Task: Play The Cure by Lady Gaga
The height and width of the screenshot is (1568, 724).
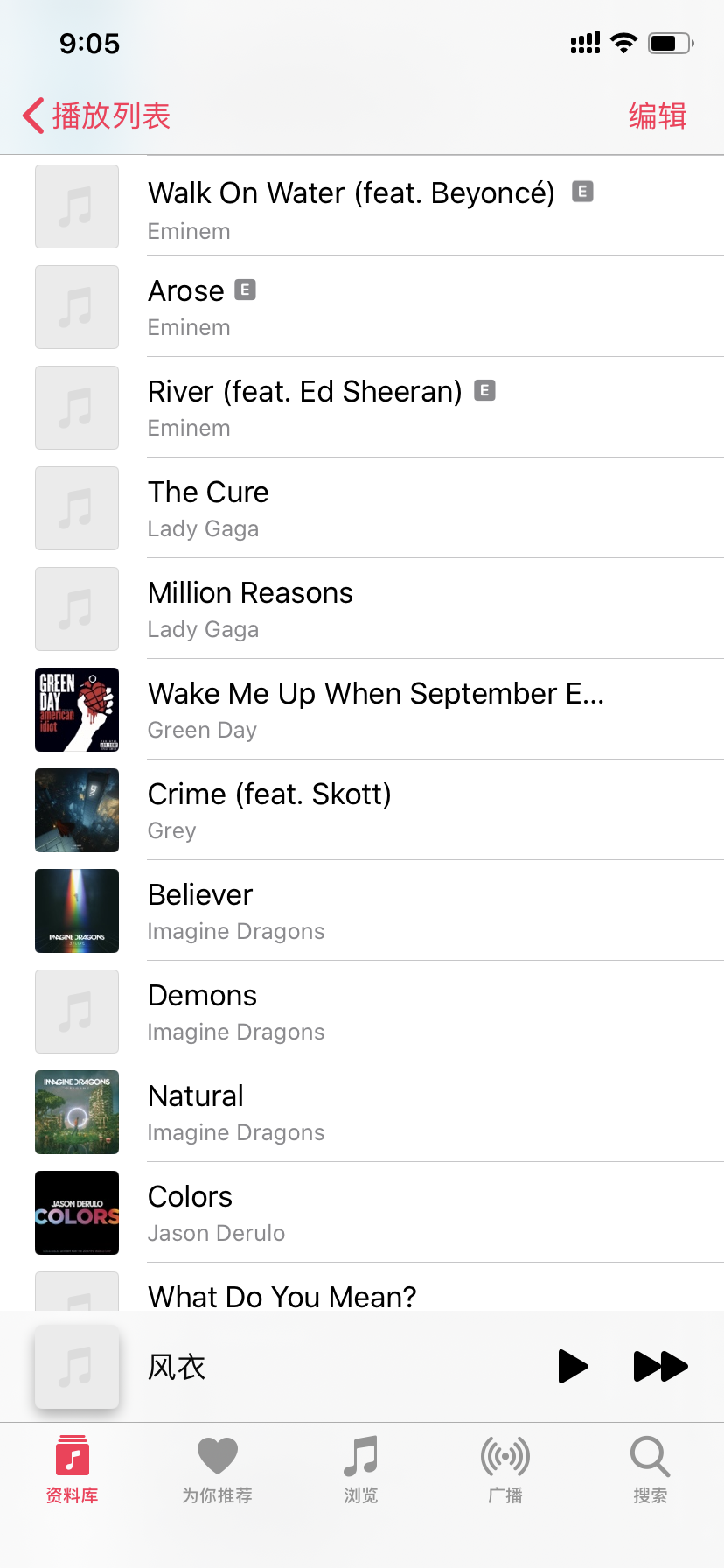Action: click(x=350, y=508)
